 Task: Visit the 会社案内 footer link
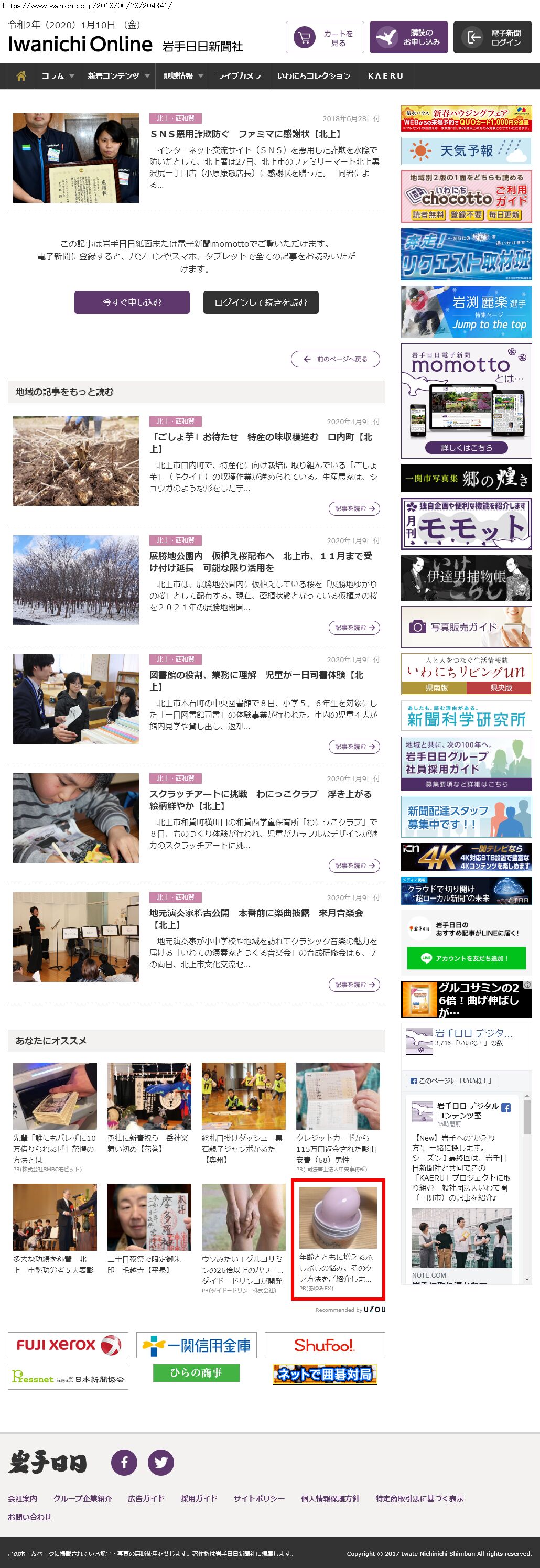[23, 1499]
